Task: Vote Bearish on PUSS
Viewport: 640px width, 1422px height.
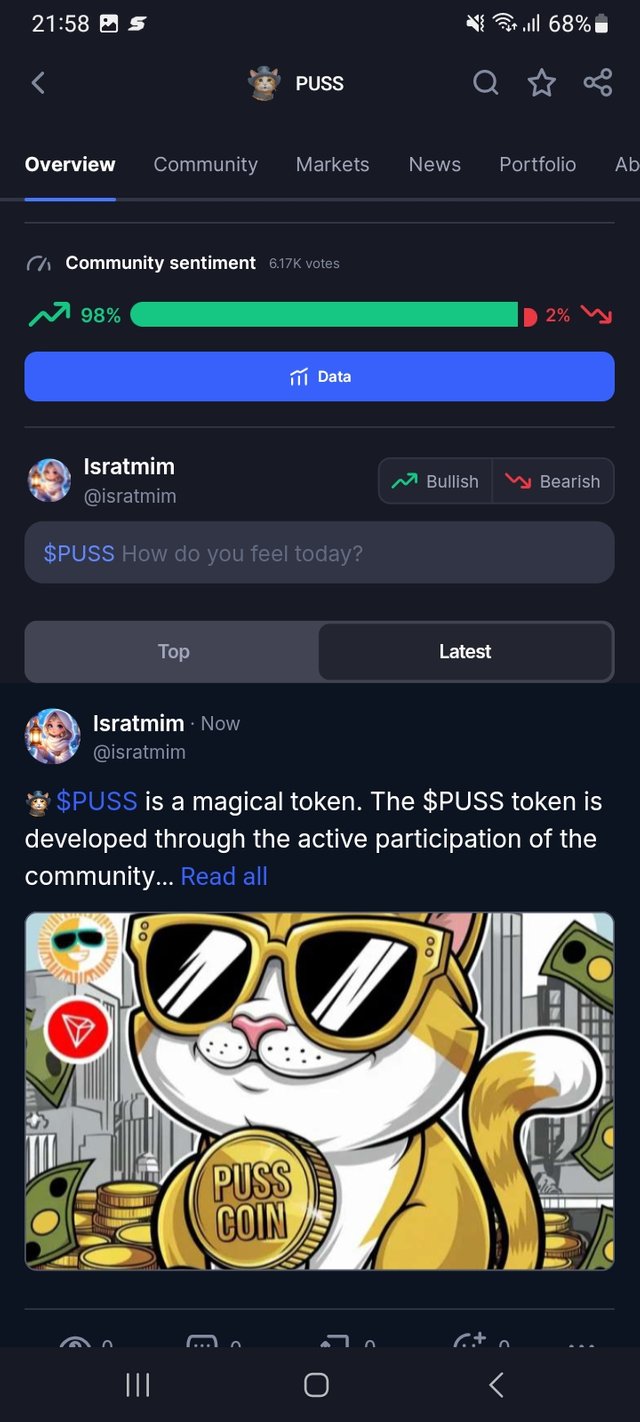Action: 553,481
